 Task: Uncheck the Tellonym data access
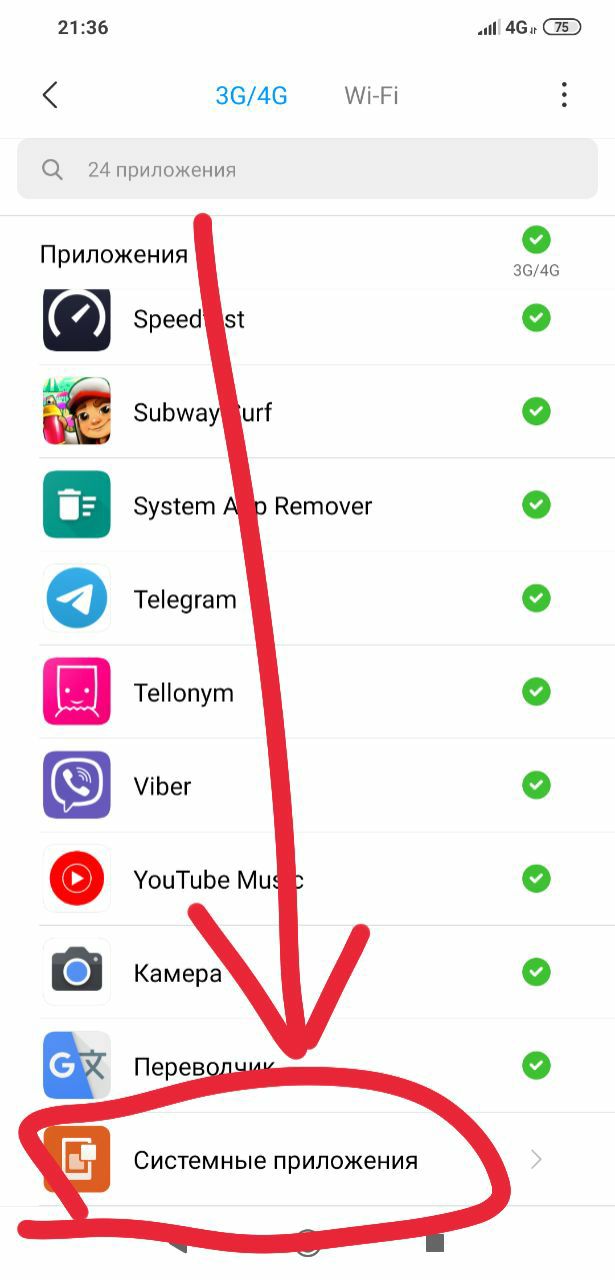tap(536, 691)
